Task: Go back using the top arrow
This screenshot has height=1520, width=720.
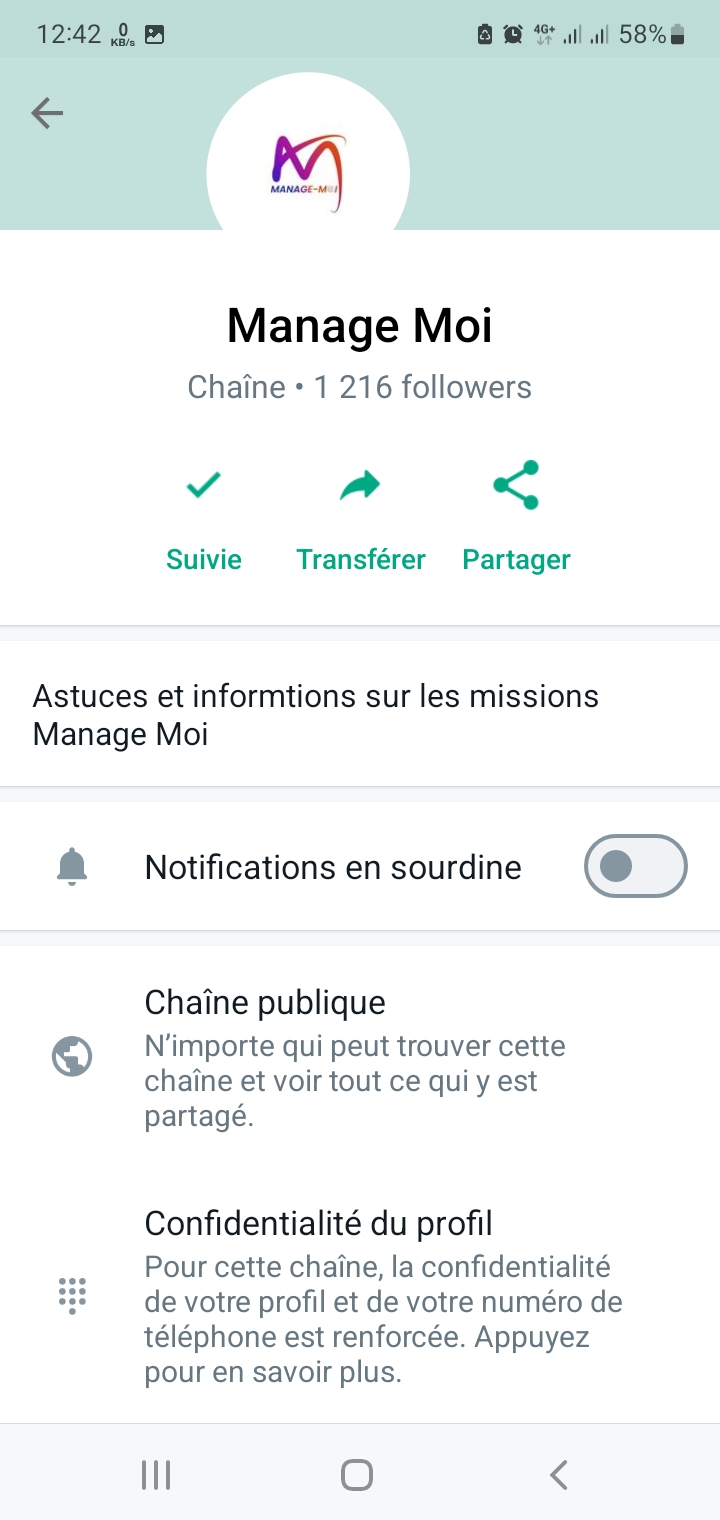Action: point(47,114)
